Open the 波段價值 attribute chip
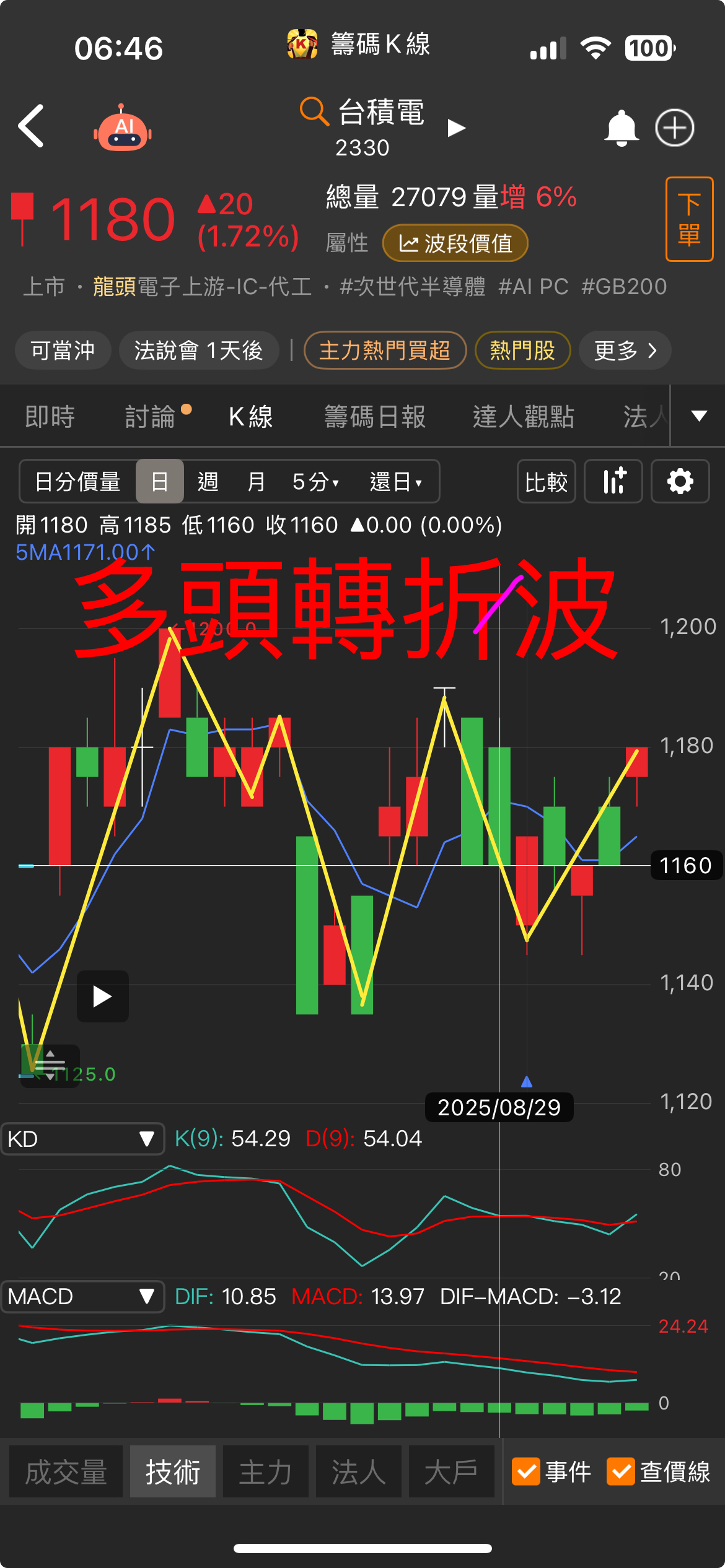The height and width of the screenshot is (1568, 725). (455, 243)
